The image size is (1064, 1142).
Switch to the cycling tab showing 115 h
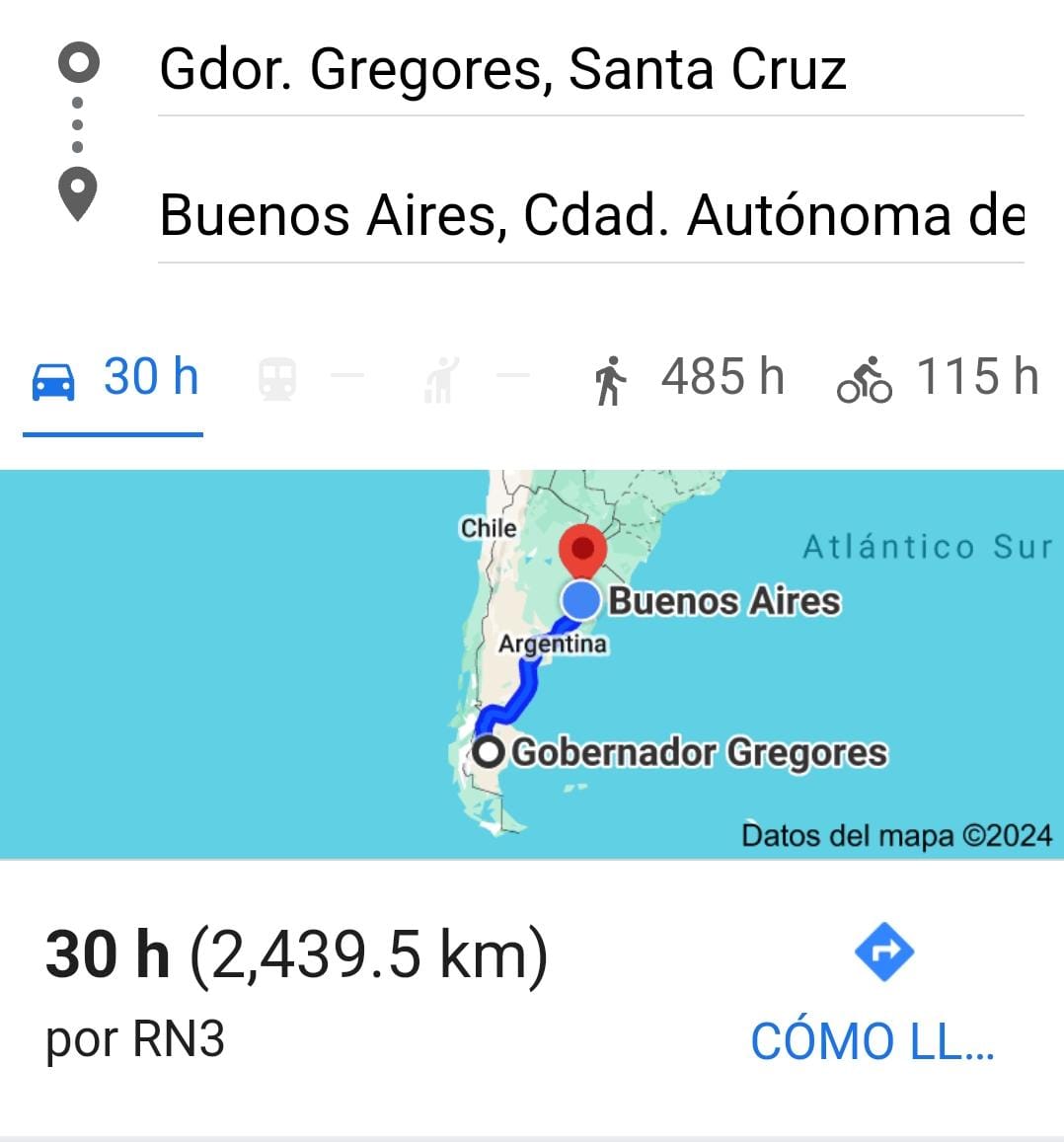tap(938, 378)
